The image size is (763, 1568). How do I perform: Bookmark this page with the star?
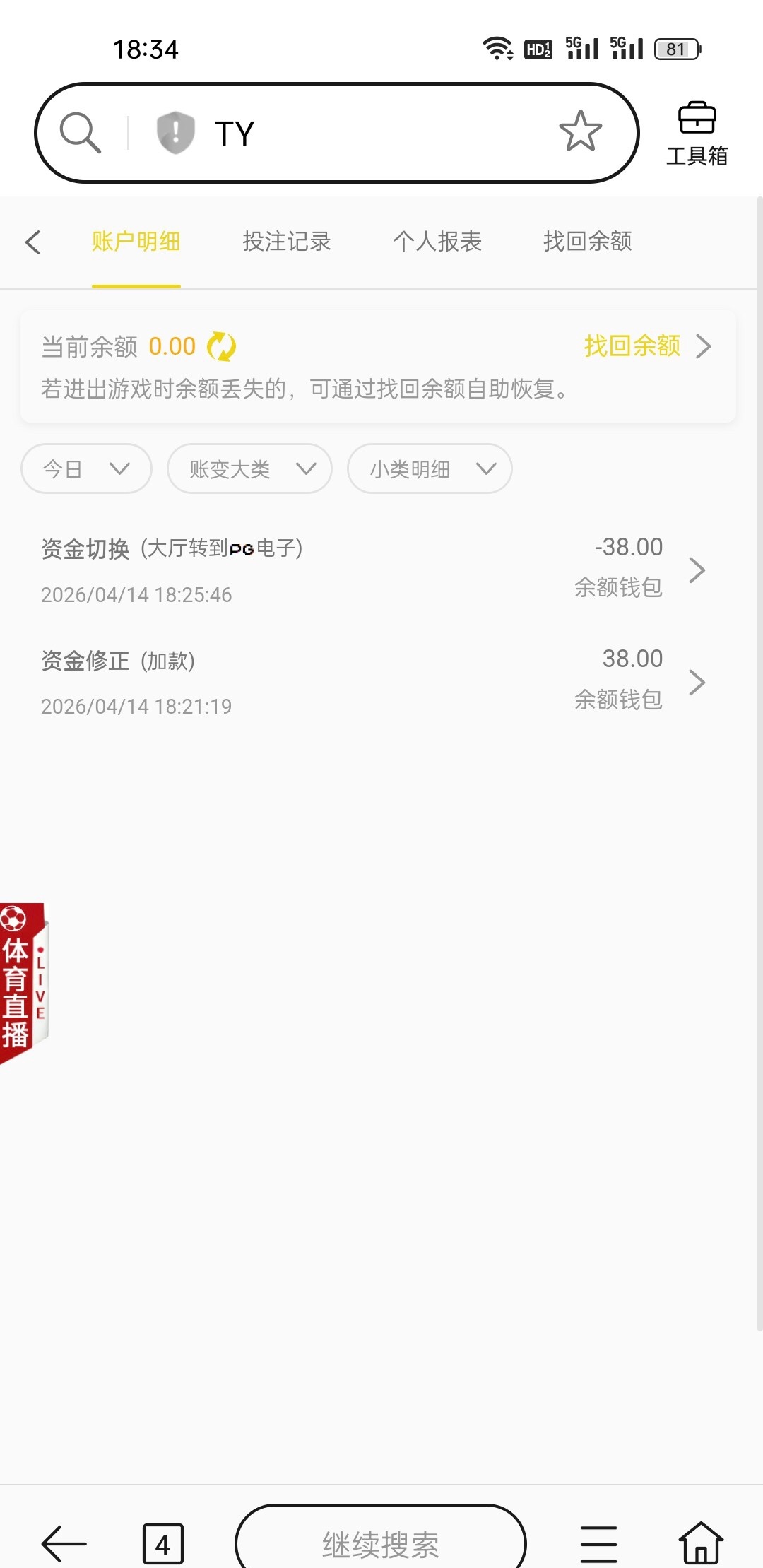point(580,131)
